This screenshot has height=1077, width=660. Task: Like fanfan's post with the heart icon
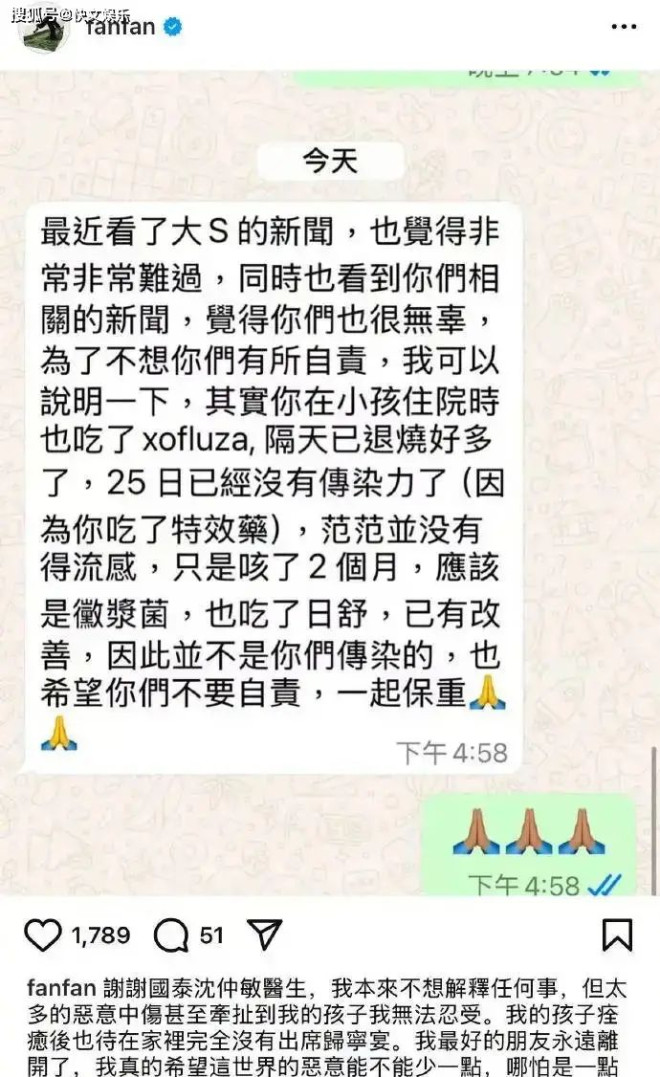tap(42, 936)
